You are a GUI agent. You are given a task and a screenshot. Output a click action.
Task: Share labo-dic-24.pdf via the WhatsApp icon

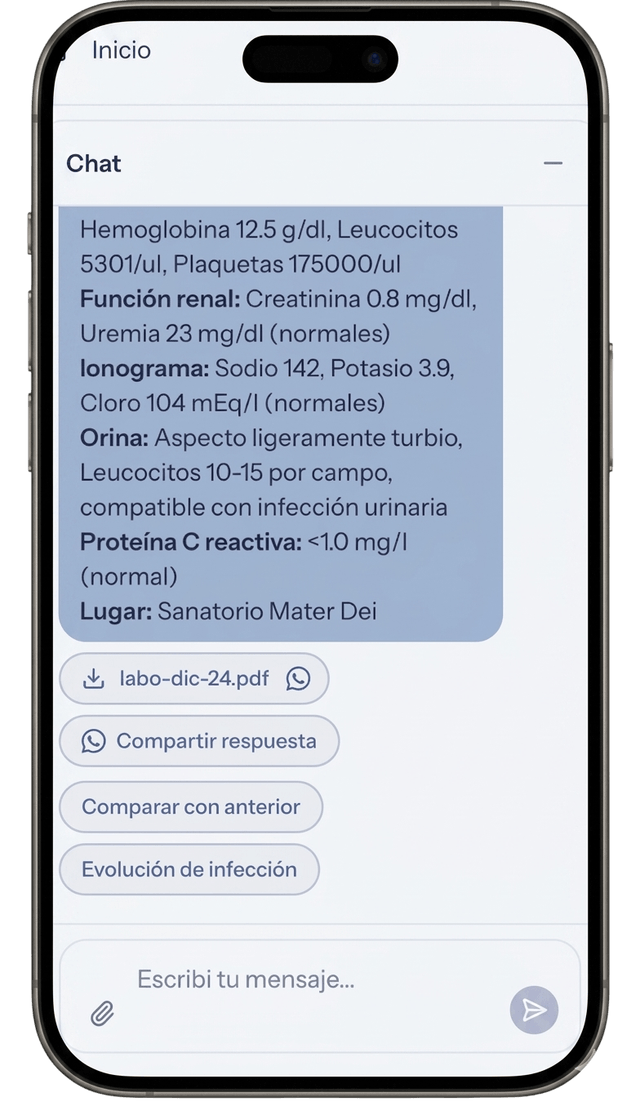coord(298,679)
